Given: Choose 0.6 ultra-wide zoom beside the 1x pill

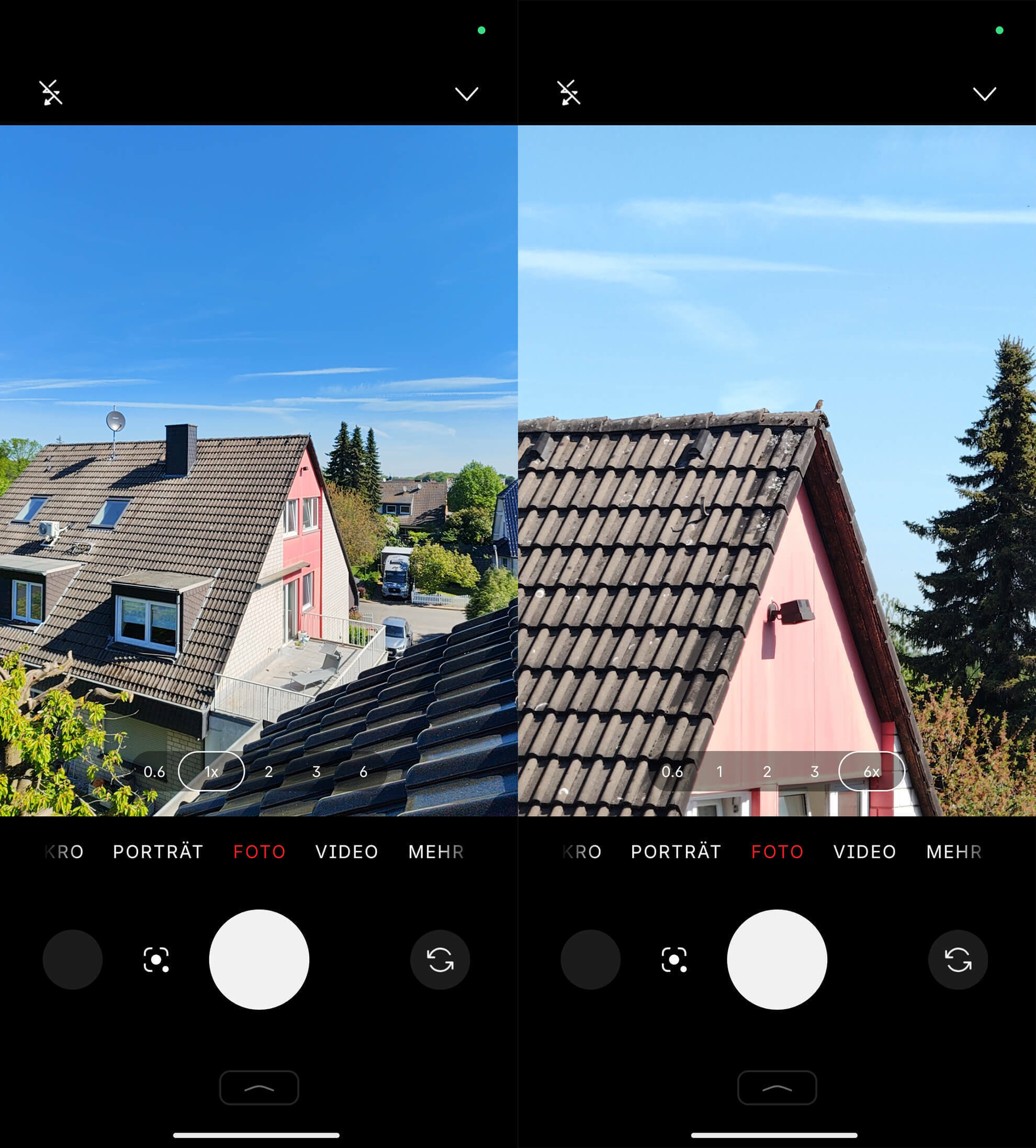Looking at the screenshot, I should tap(154, 772).
